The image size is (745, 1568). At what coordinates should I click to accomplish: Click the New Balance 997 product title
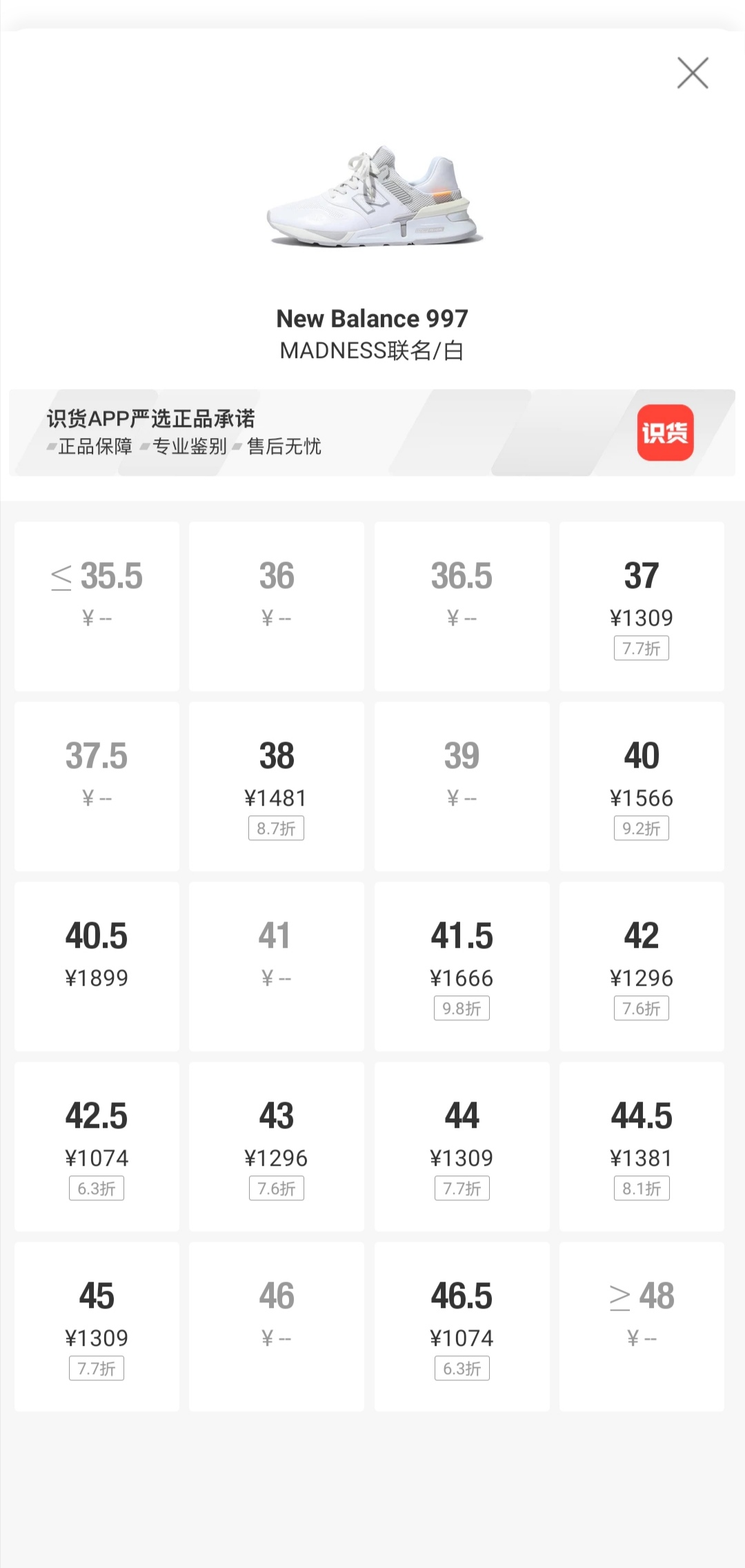[372, 319]
